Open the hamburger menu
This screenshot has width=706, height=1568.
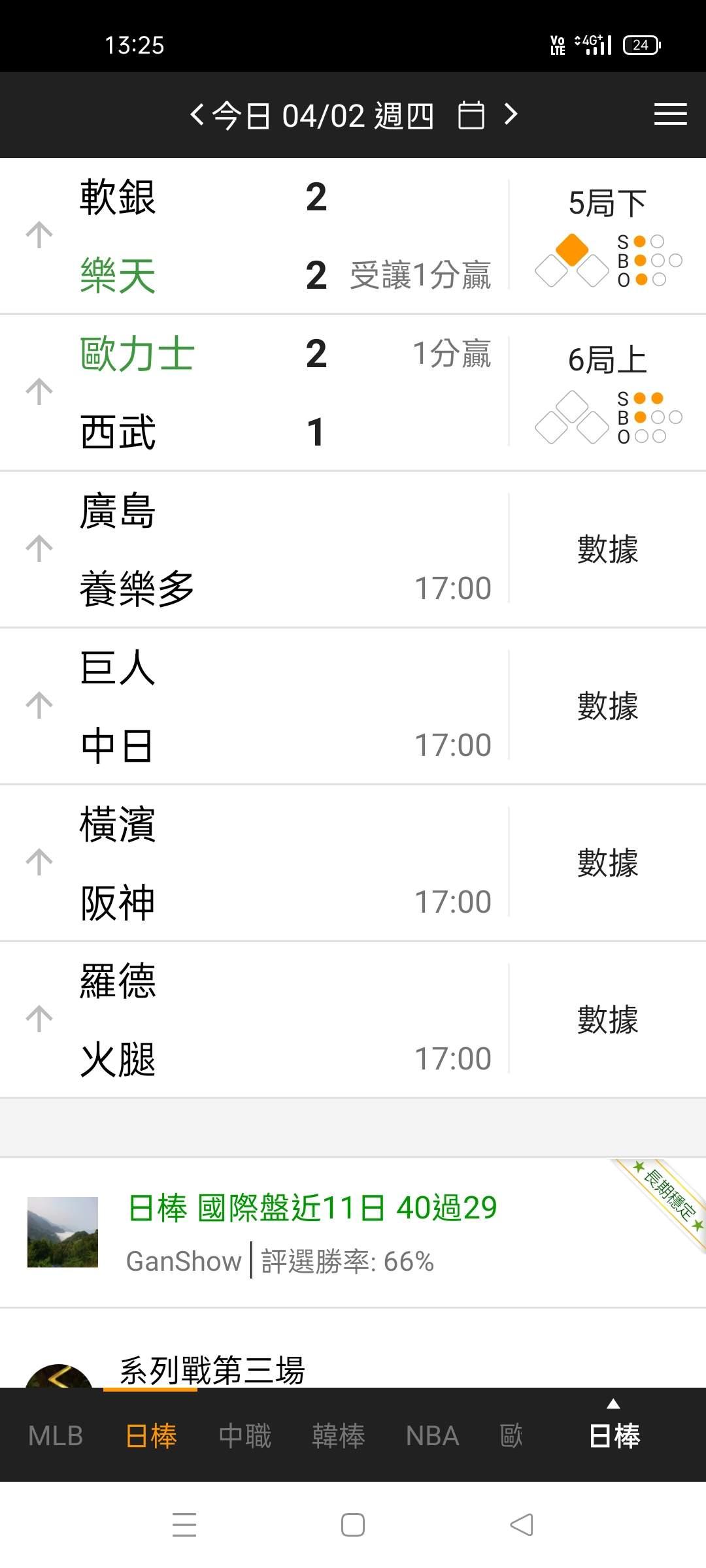670,114
